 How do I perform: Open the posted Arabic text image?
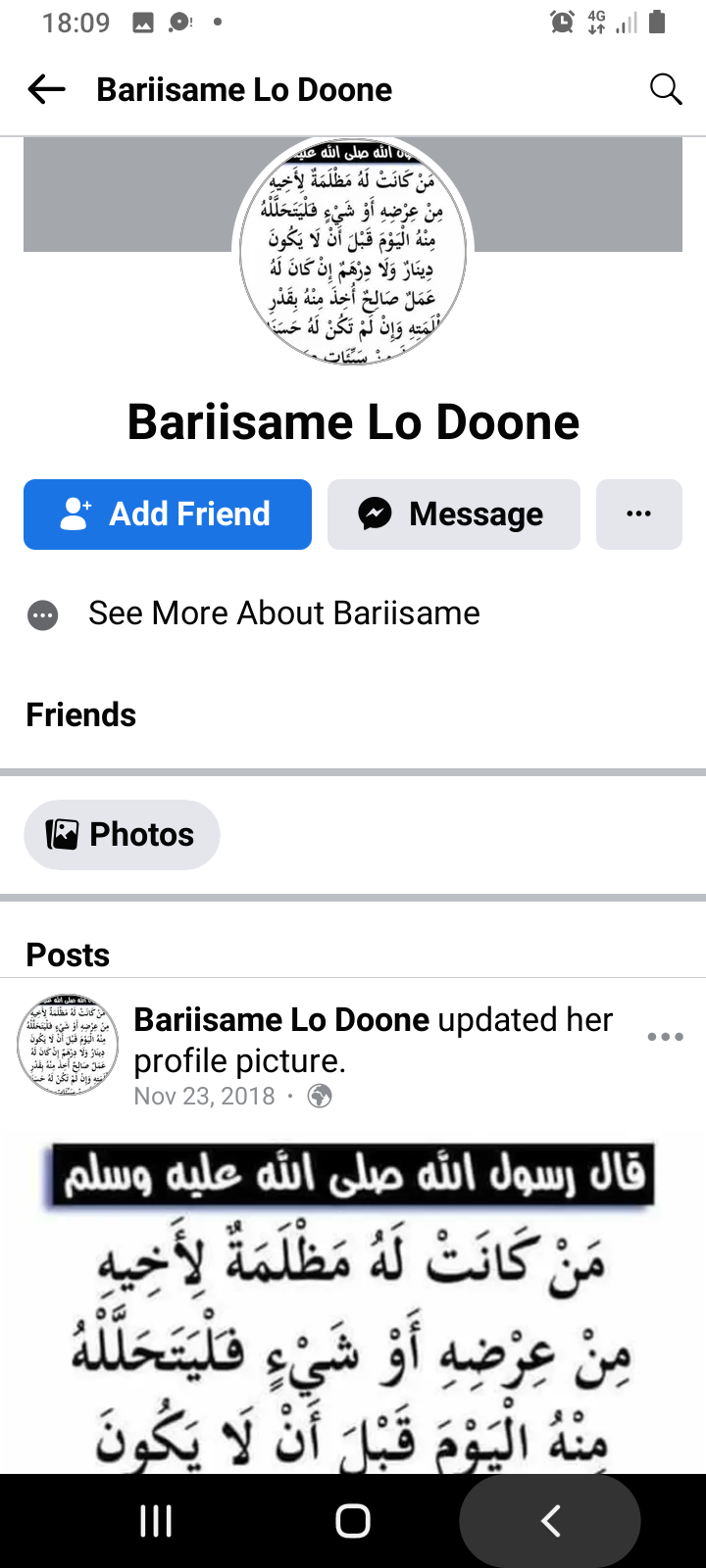click(353, 1305)
